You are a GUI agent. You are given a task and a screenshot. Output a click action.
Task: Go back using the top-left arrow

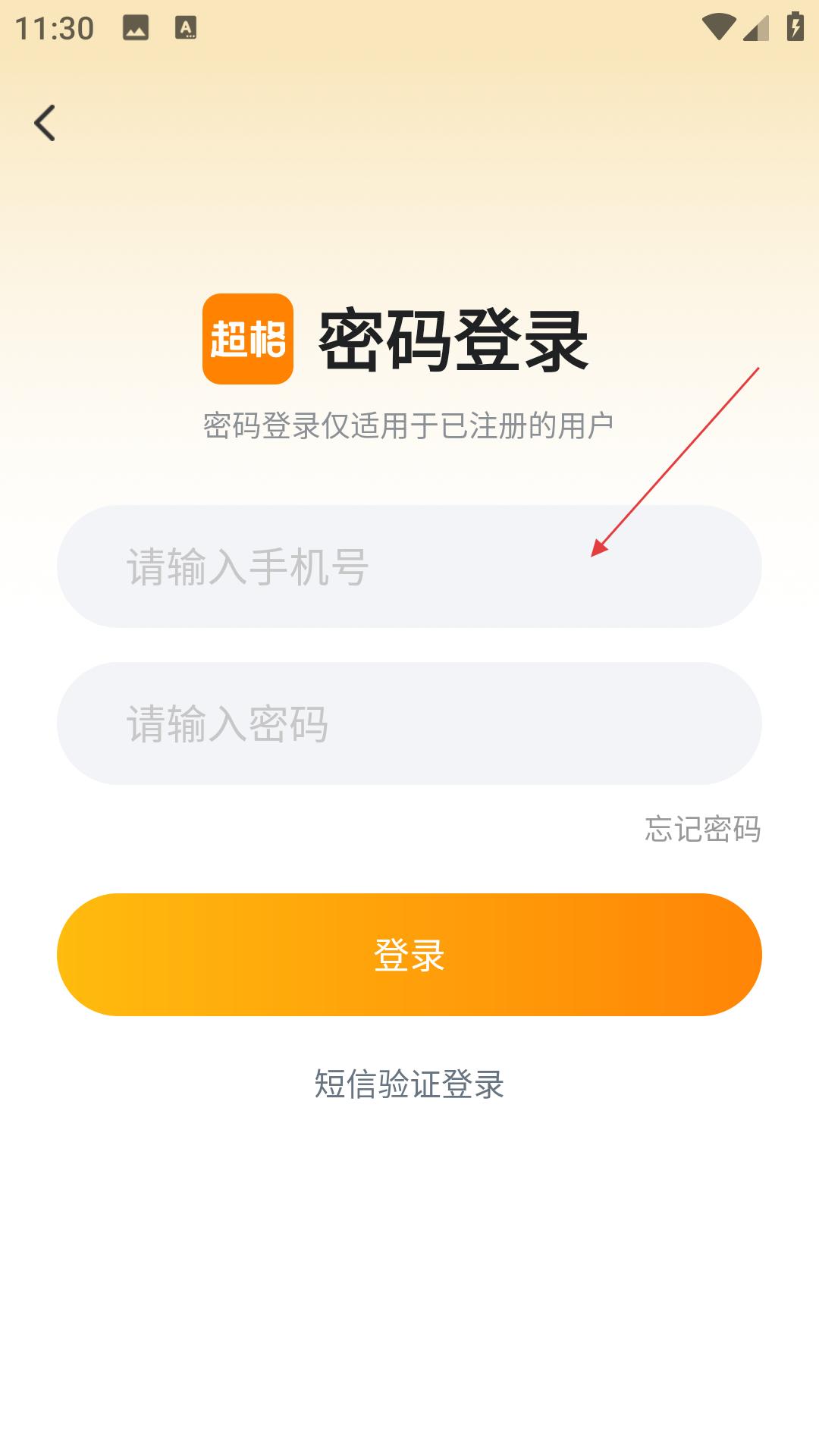45,123
